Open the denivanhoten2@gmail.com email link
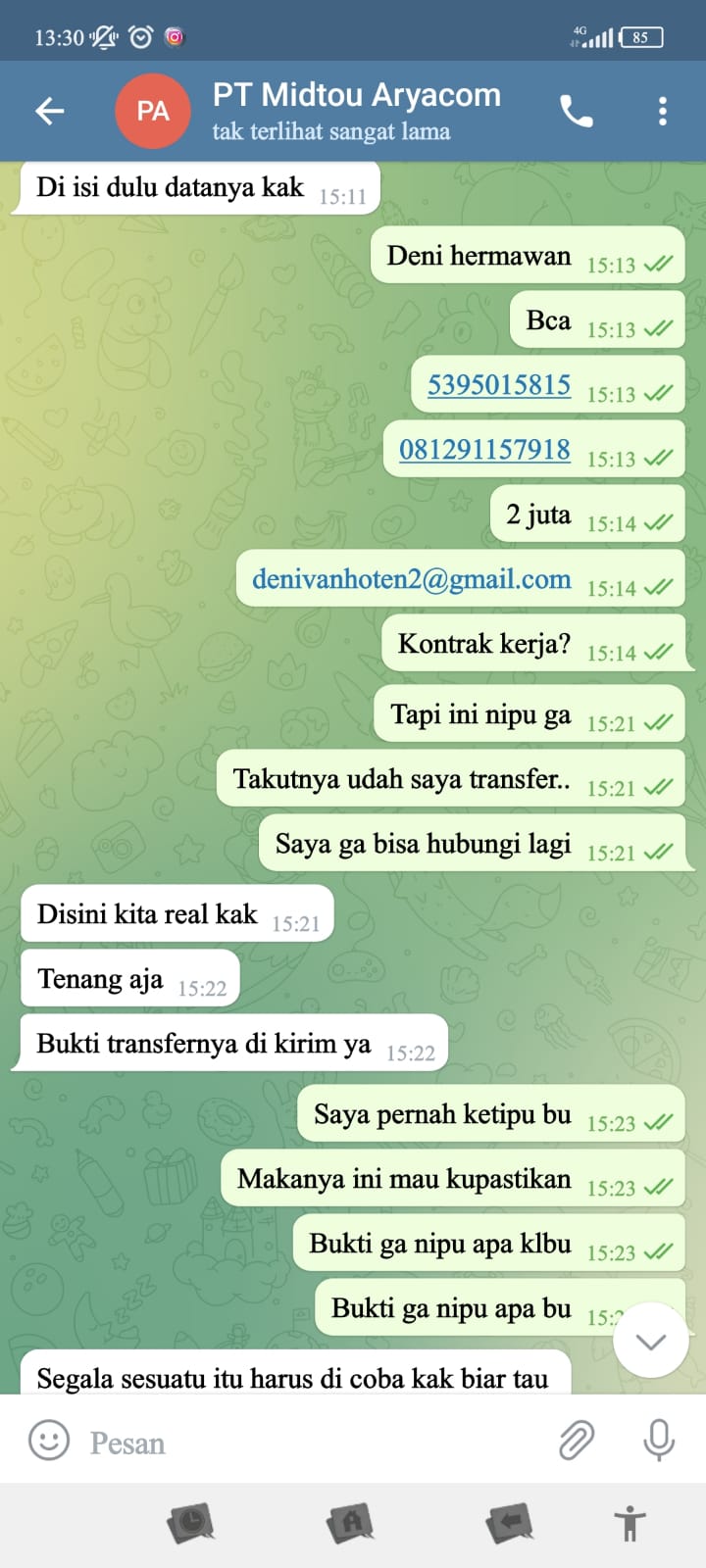This screenshot has width=706, height=1568. pos(412,579)
